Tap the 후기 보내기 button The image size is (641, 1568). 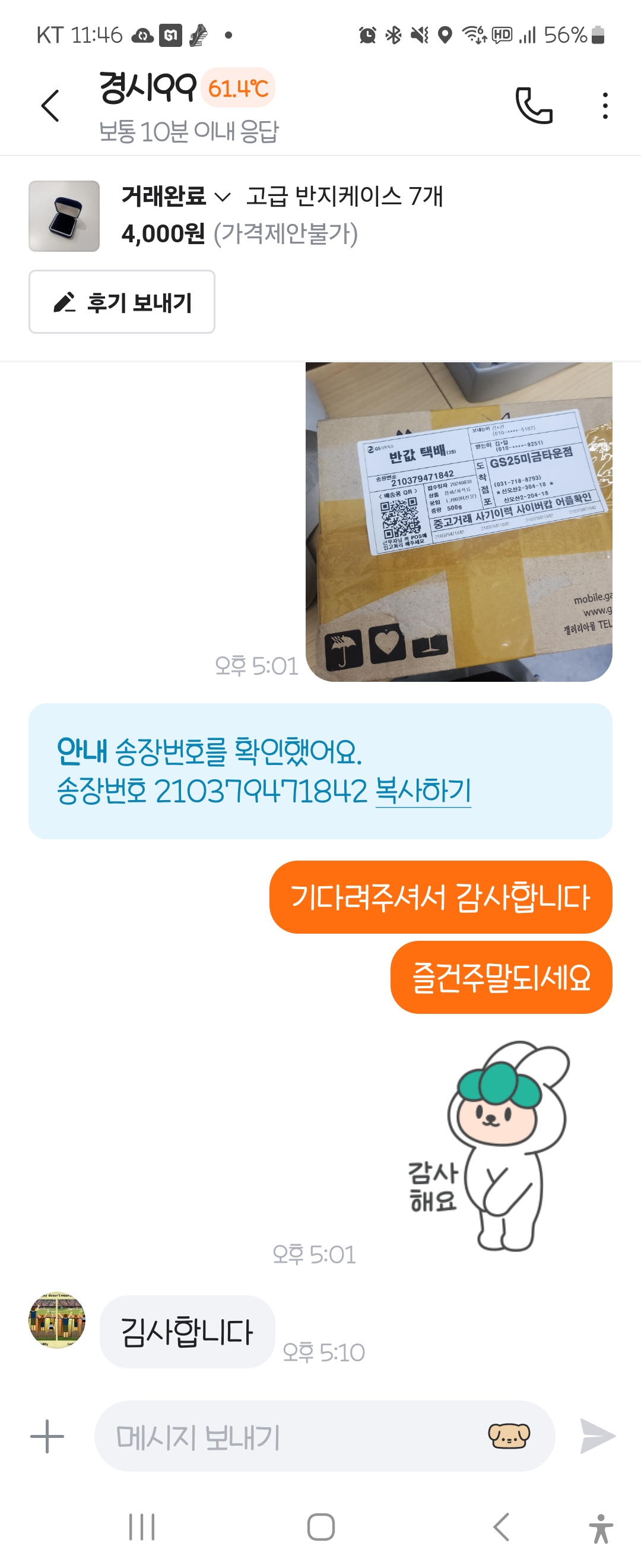[122, 302]
